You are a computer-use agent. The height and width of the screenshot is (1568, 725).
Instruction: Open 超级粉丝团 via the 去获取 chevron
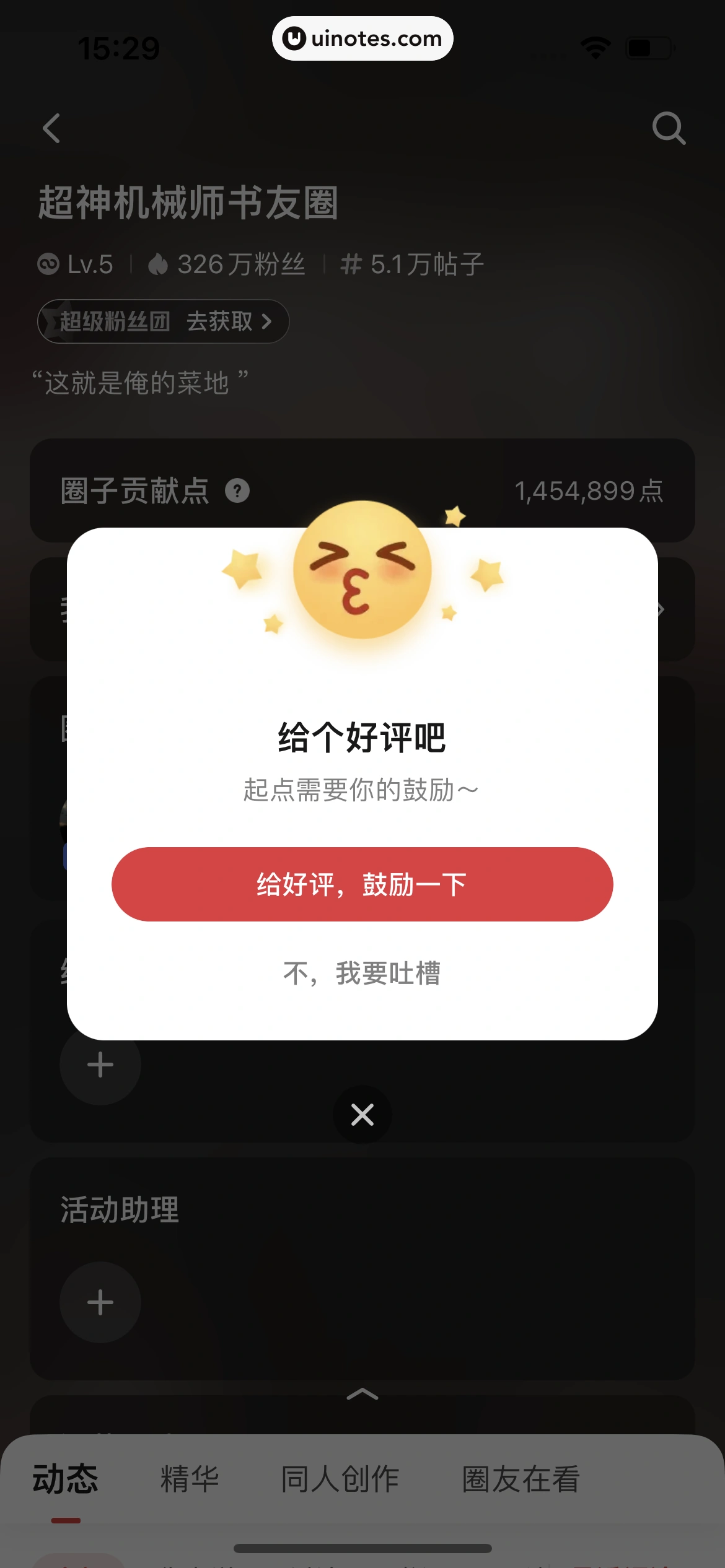click(268, 321)
